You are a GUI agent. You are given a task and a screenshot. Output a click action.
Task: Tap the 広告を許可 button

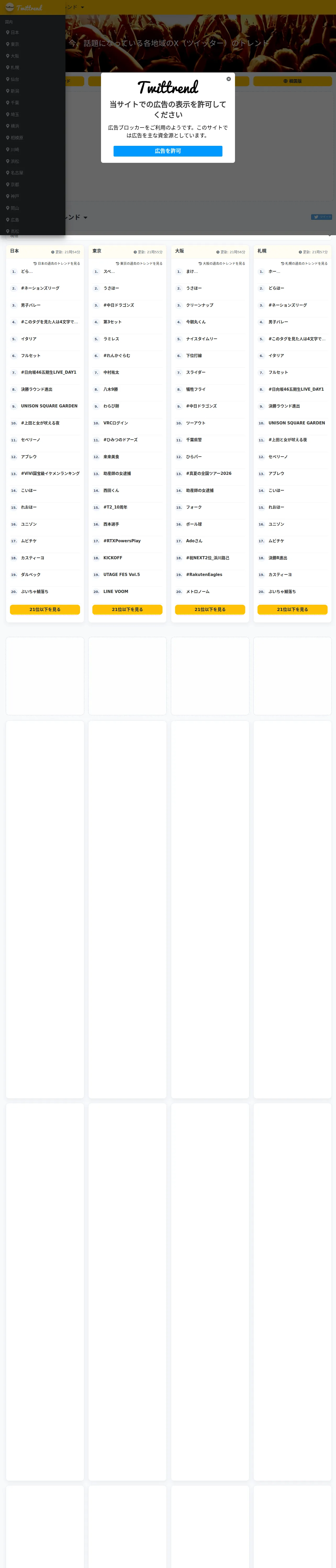(x=168, y=151)
